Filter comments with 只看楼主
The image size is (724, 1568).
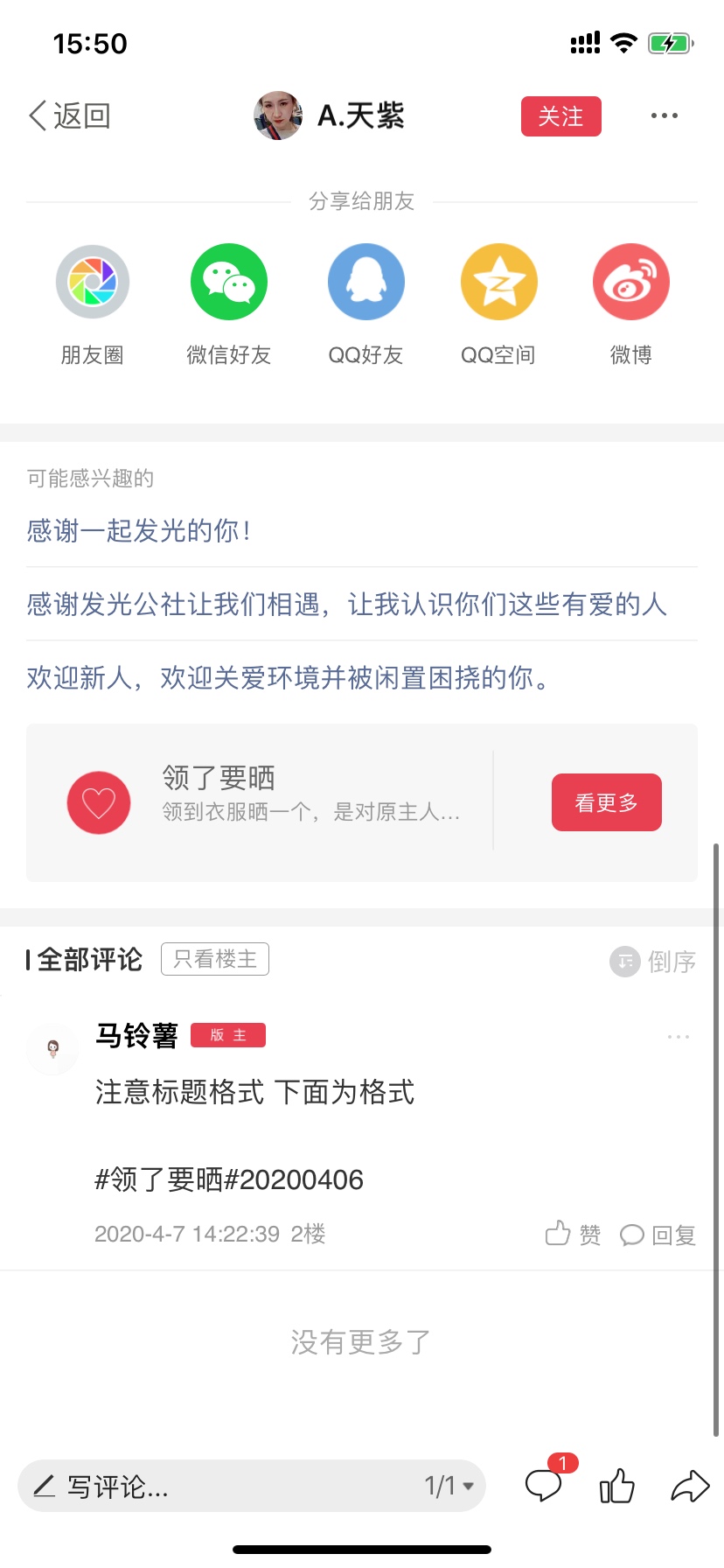pos(215,959)
